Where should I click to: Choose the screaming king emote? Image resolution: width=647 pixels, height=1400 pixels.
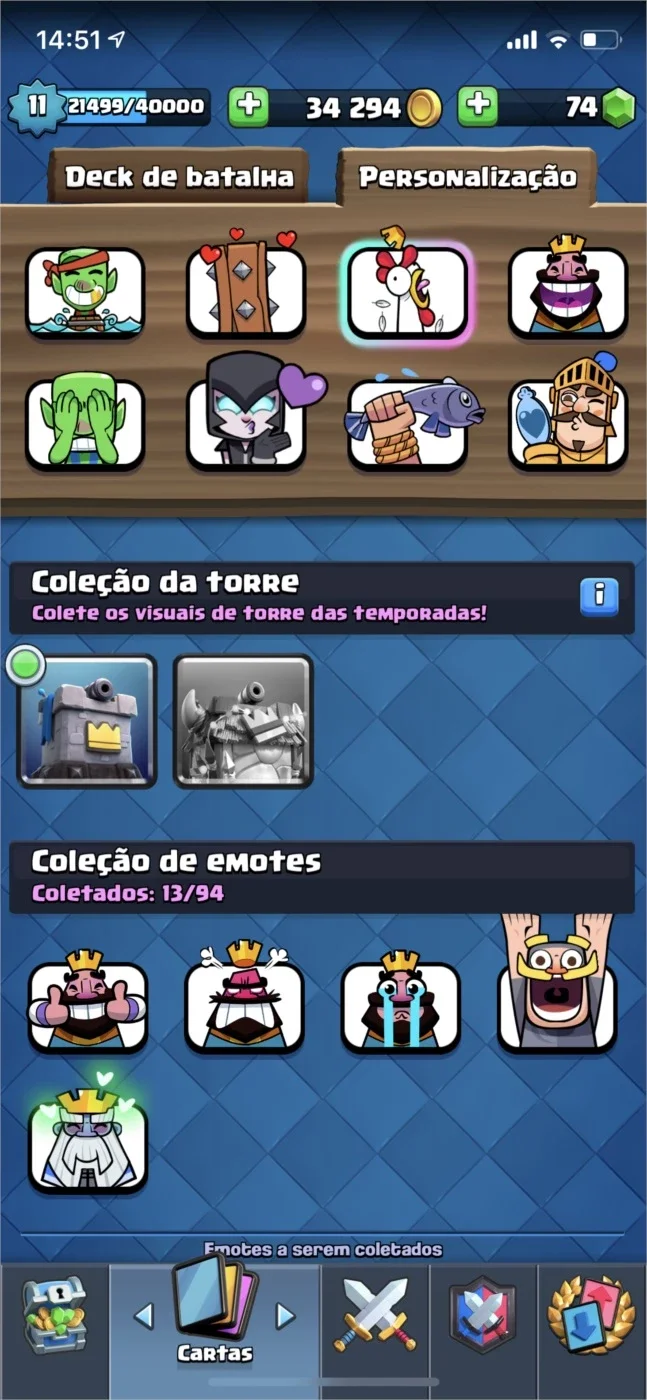pyautogui.click(x=557, y=985)
